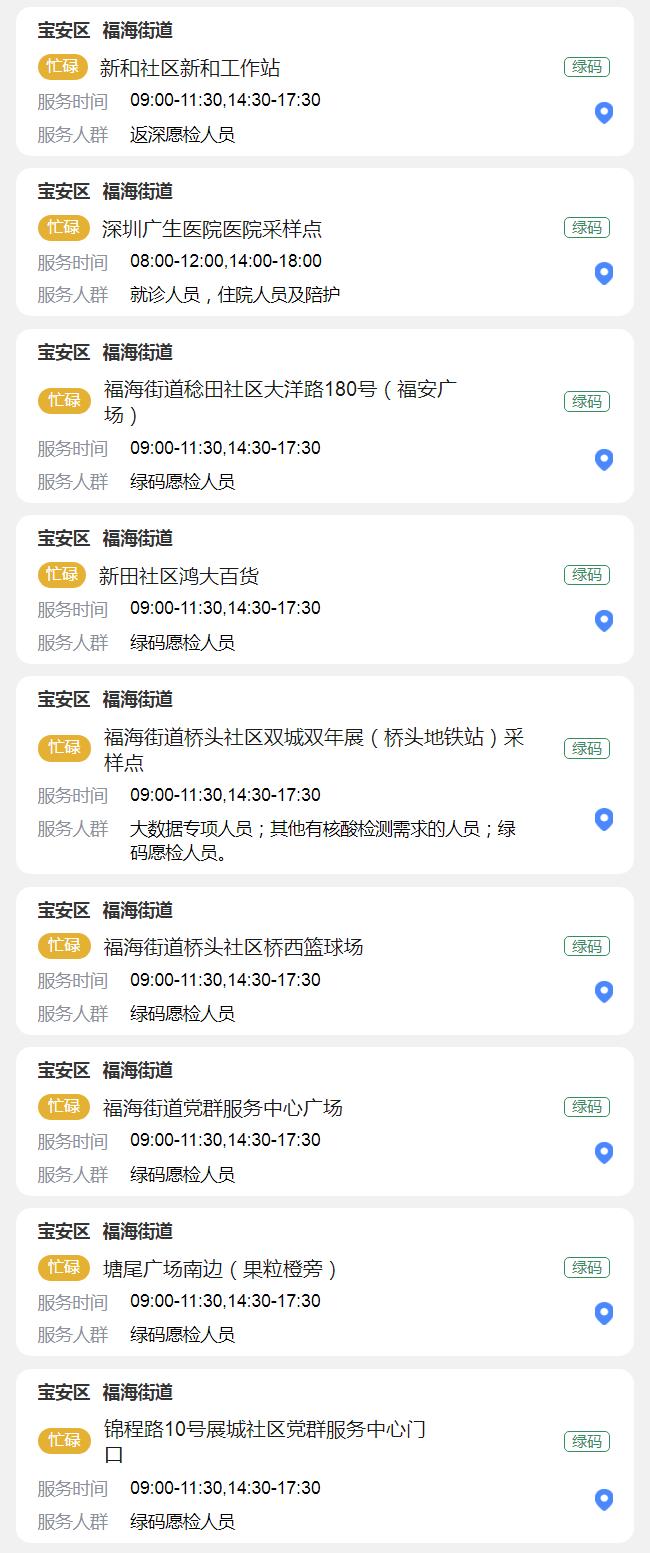Tap location pin for 稔田社区大洋路180号
Viewport: 650px width, 1553px height.
coord(603,460)
